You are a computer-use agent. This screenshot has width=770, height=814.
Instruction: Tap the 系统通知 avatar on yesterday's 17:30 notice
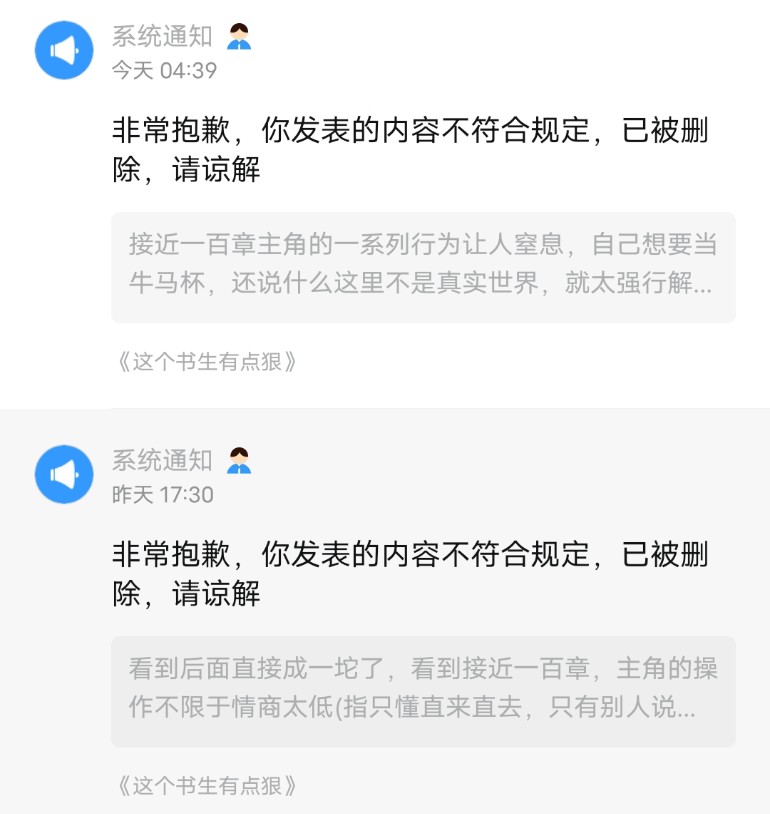[x=64, y=474]
